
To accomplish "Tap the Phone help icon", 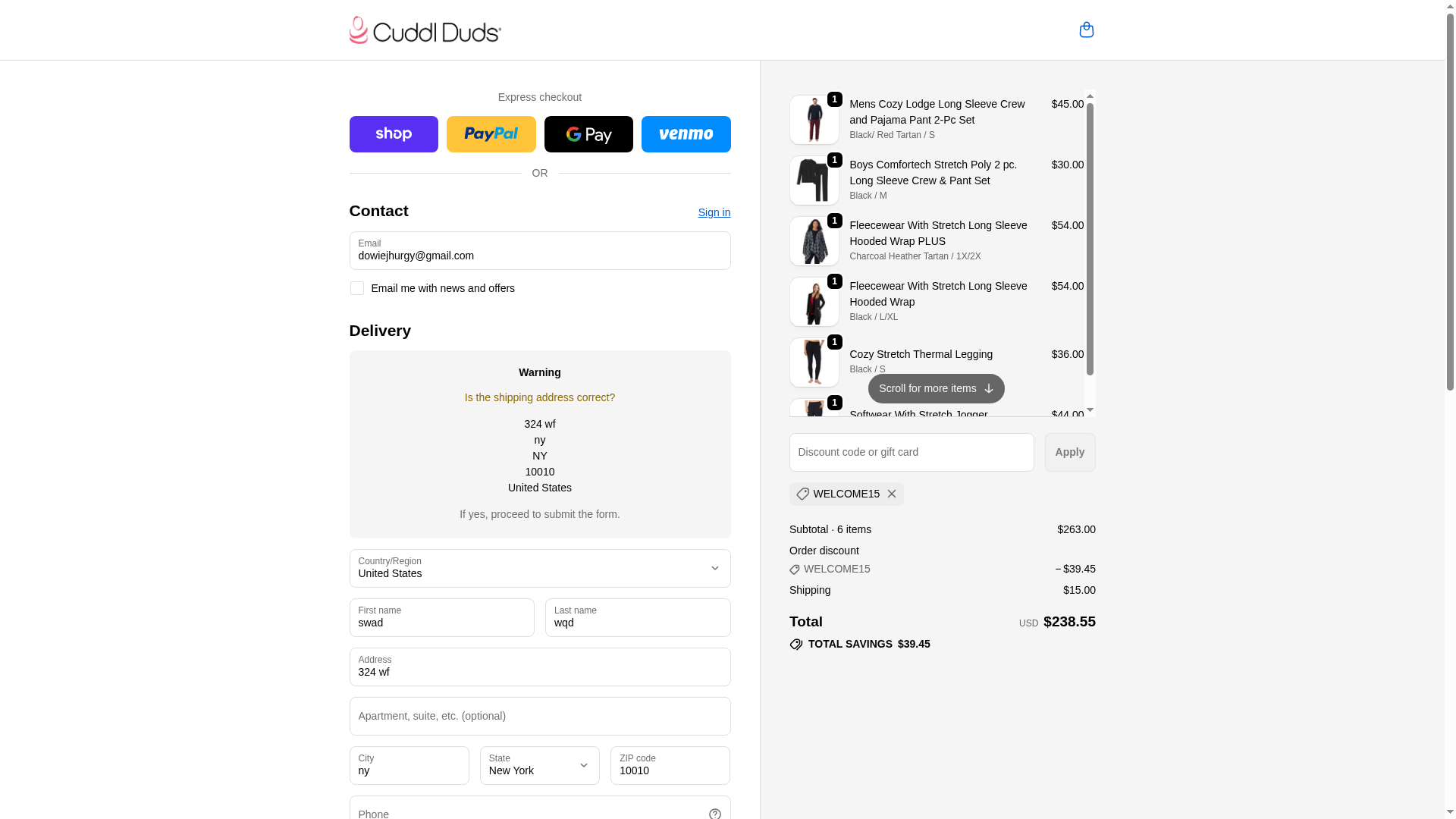I will [x=714, y=813].
